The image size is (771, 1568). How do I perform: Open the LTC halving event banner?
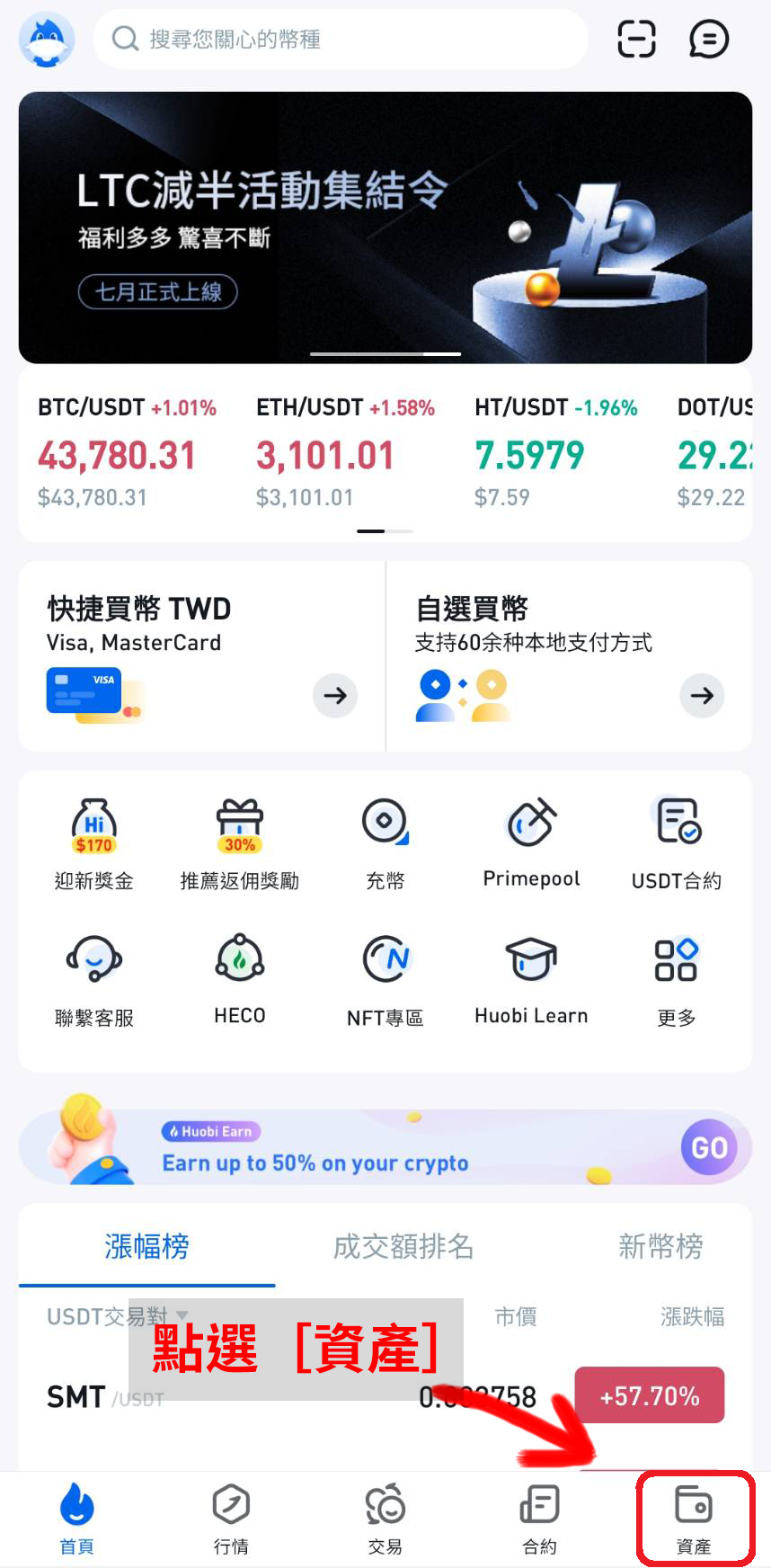coord(385,227)
